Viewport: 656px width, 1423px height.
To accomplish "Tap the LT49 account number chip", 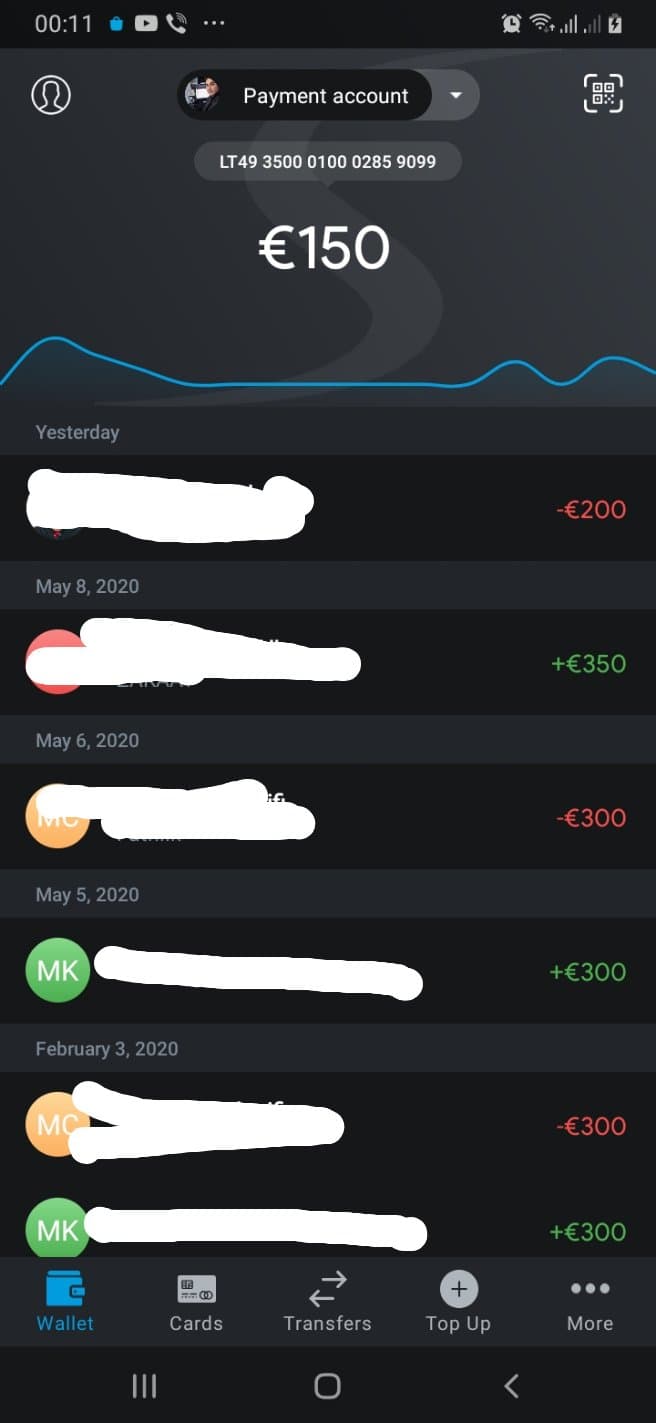I will coord(328,161).
